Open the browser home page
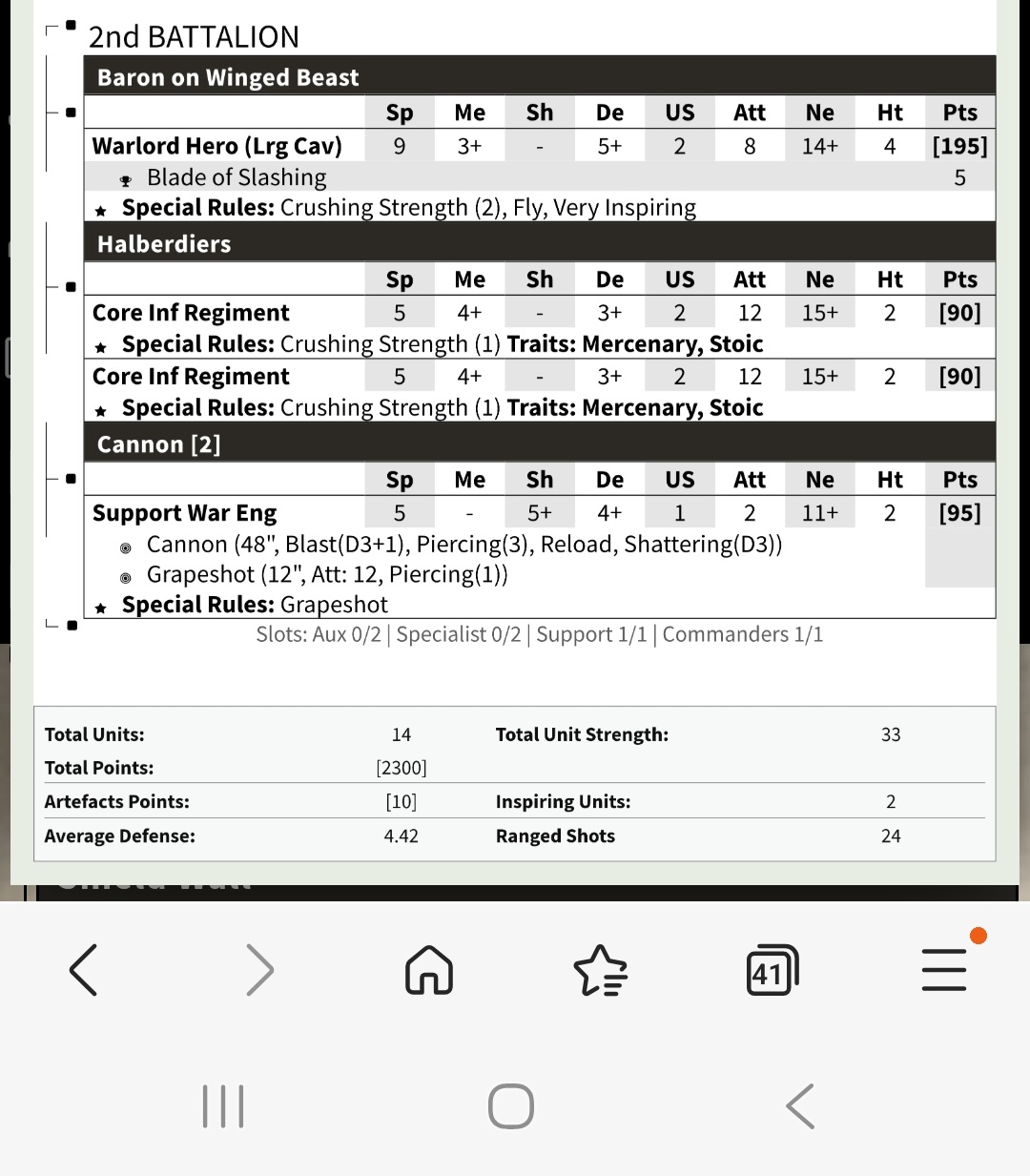The image size is (1030, 1176). tap(429, 970)
